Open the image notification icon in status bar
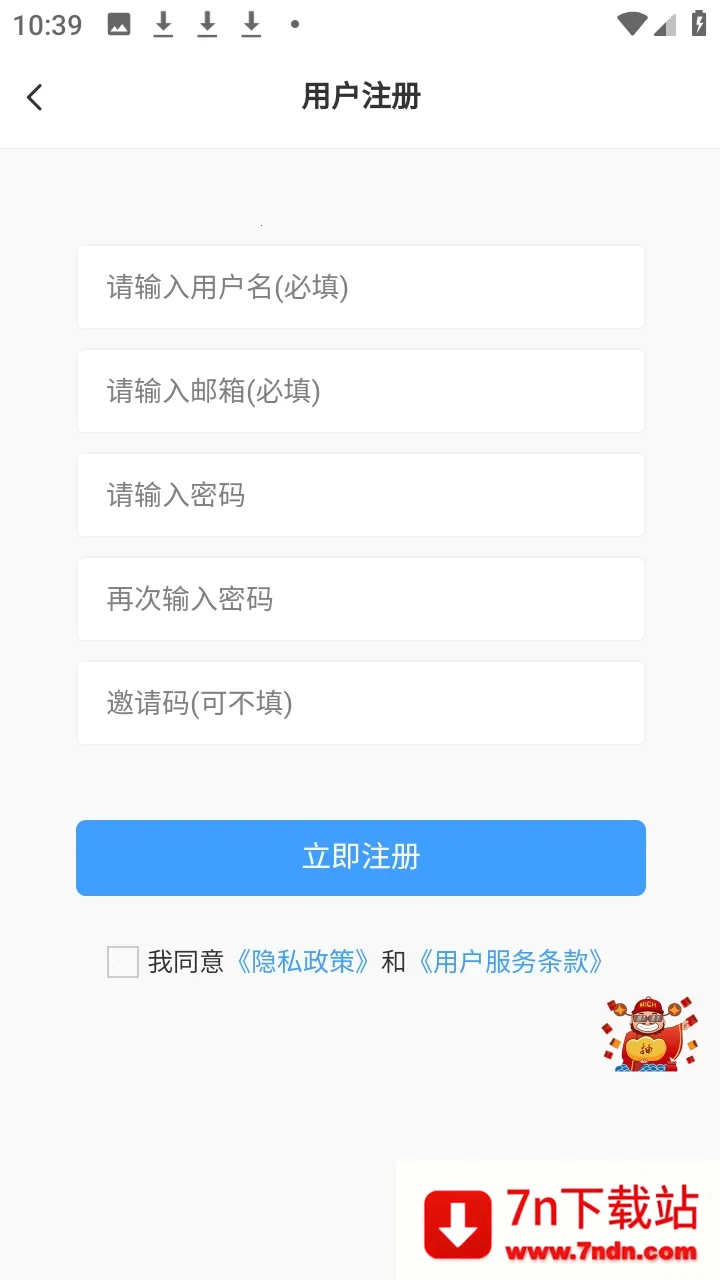 coord(118,24)
